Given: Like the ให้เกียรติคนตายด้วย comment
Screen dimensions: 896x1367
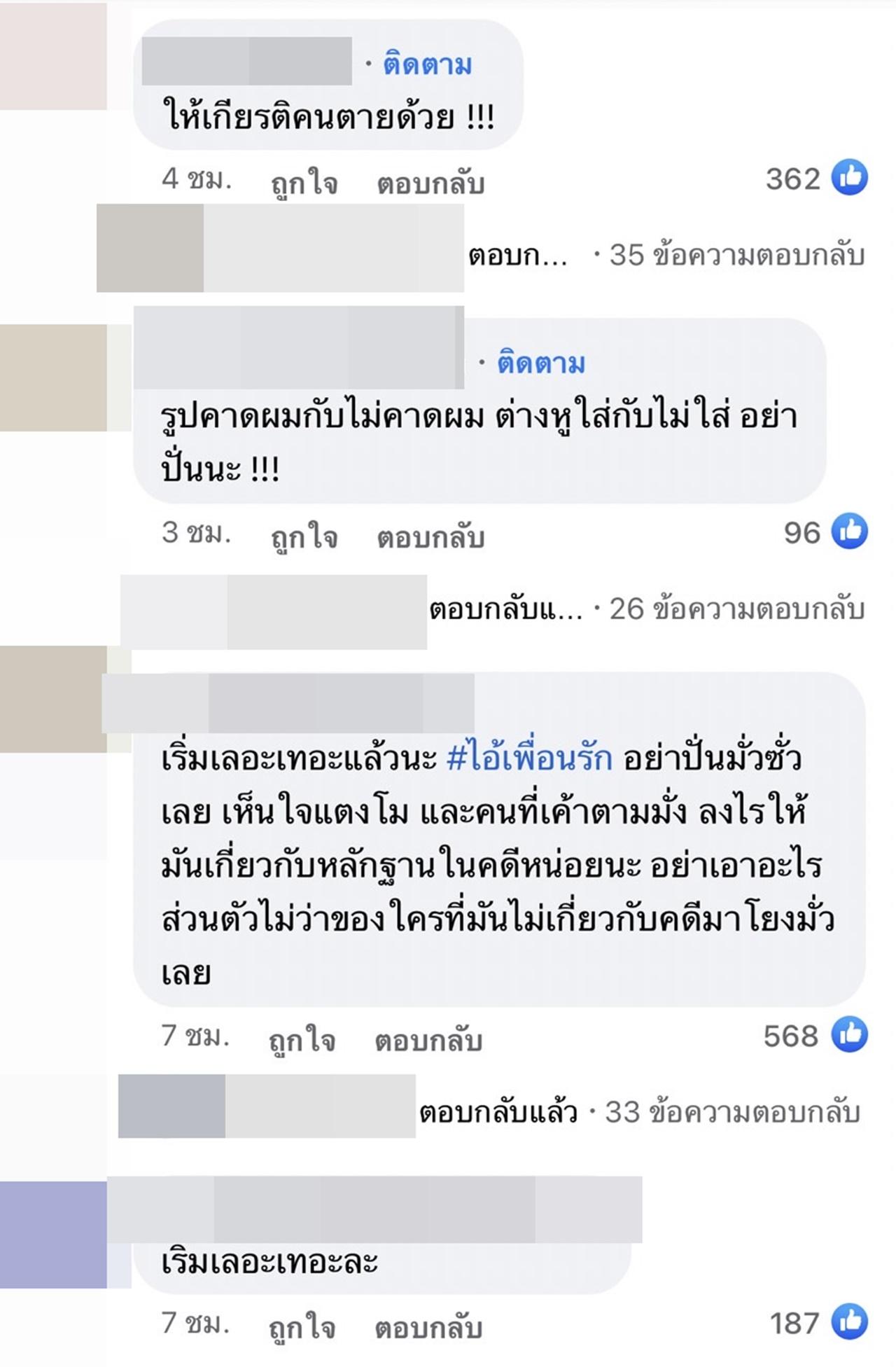Looking at the screenshot, I should click(304, 183).
